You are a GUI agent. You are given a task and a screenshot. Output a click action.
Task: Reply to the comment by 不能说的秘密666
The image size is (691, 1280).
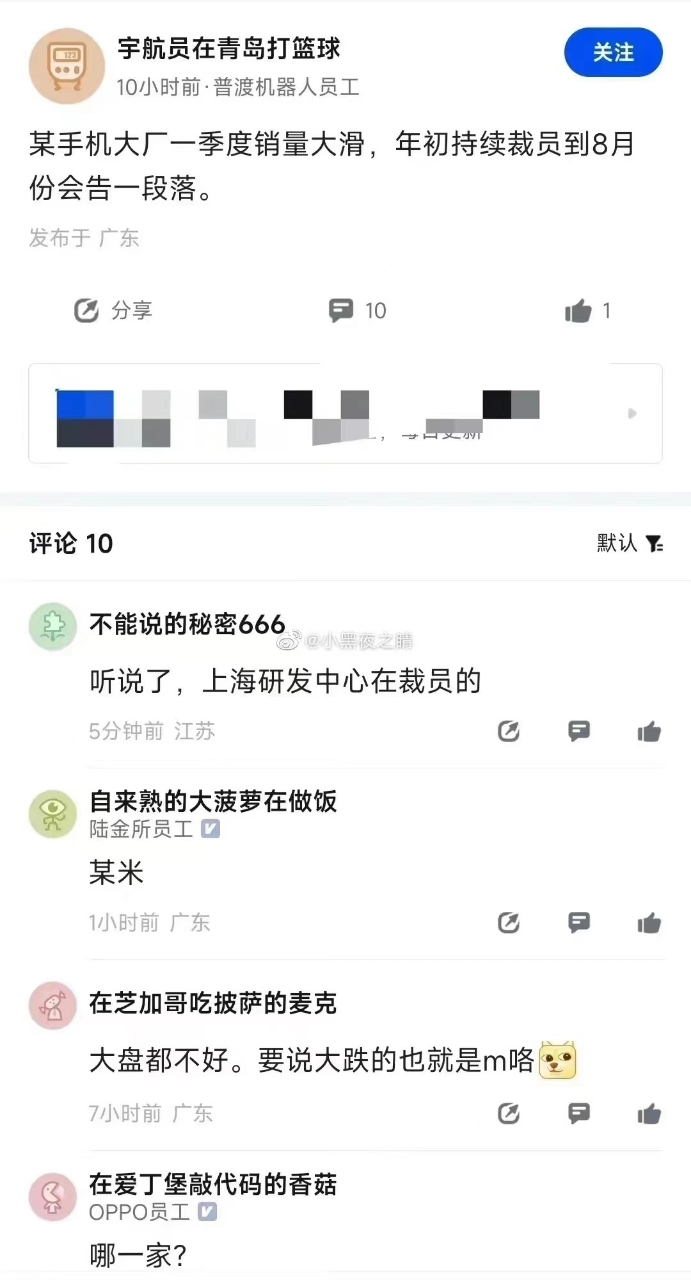point(579,731)
